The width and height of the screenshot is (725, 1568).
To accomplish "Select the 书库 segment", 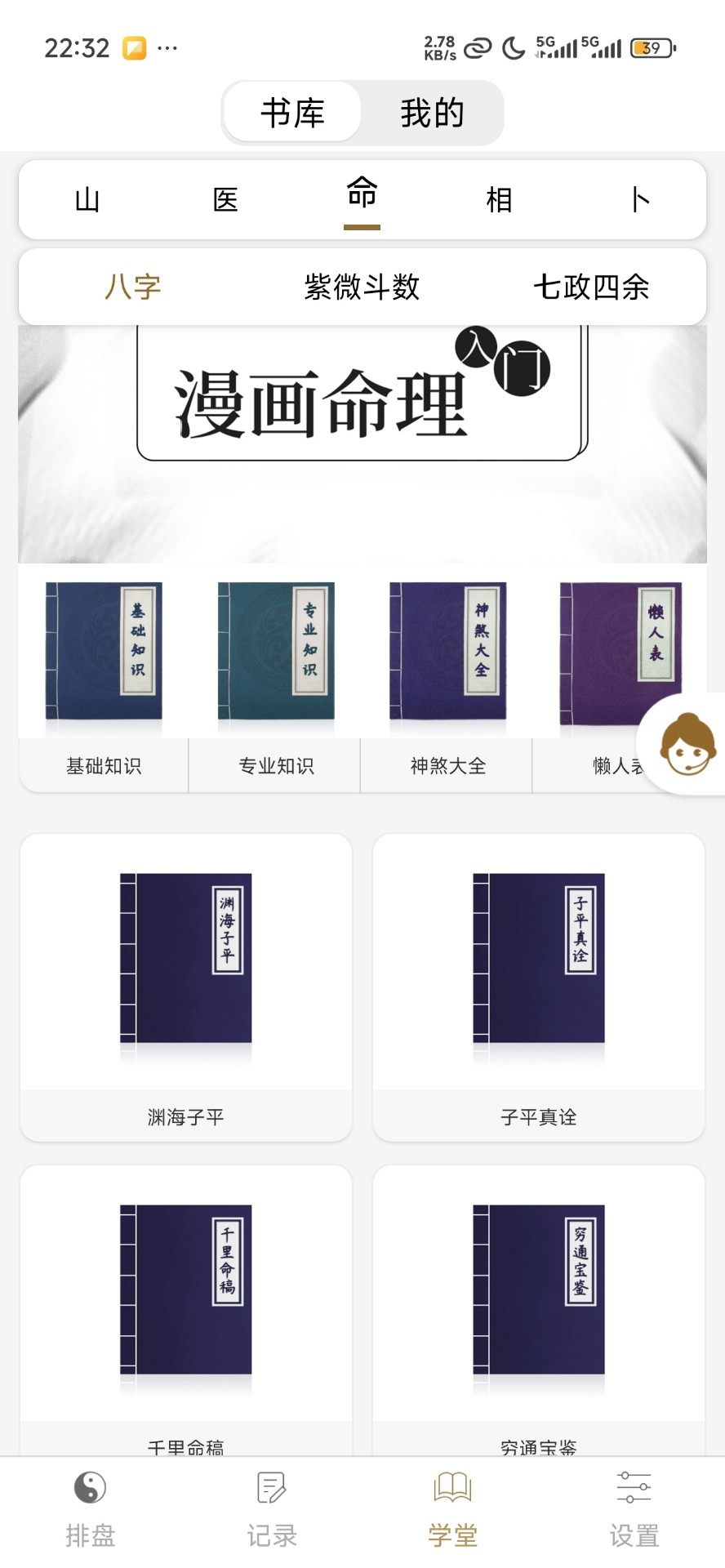I will point(292,113).
